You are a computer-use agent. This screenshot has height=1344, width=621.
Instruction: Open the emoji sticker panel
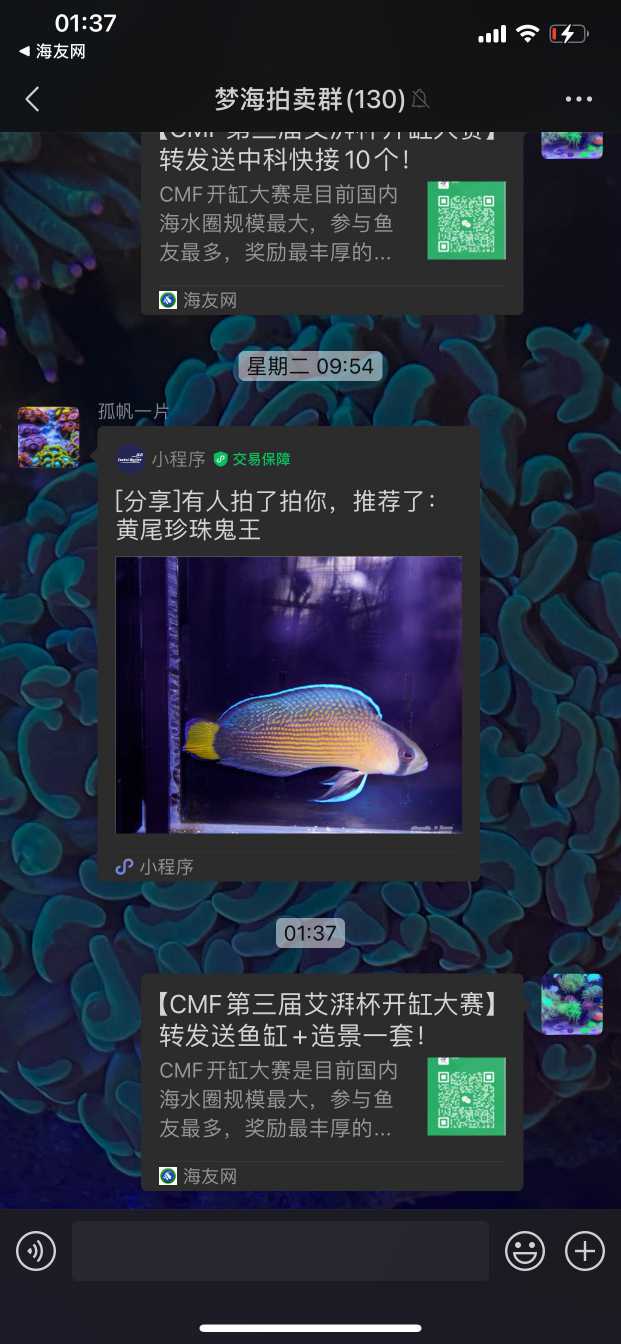tap(525, 1251)
